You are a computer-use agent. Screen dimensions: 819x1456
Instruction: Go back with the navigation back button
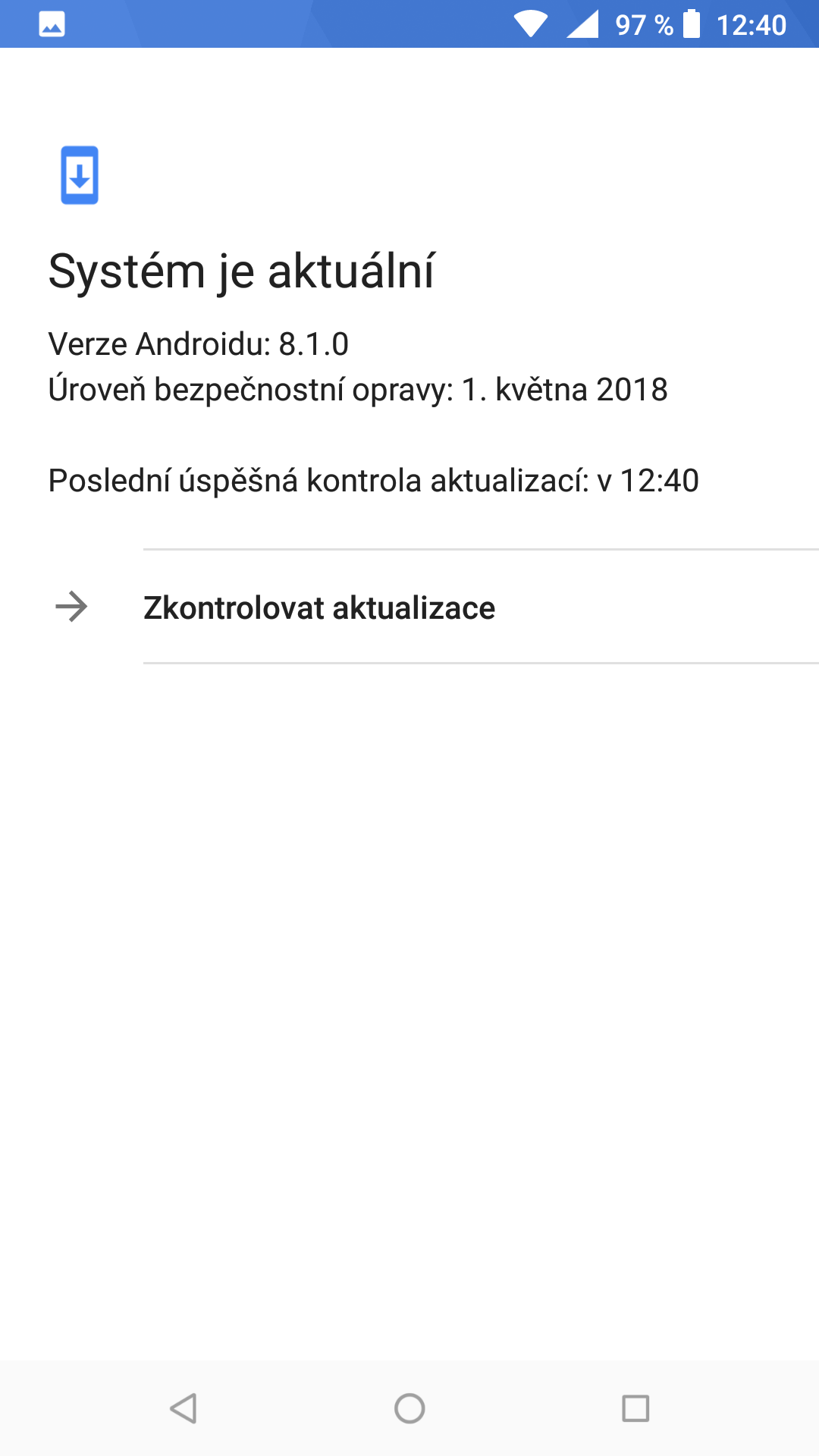(x=184, y=1408)
